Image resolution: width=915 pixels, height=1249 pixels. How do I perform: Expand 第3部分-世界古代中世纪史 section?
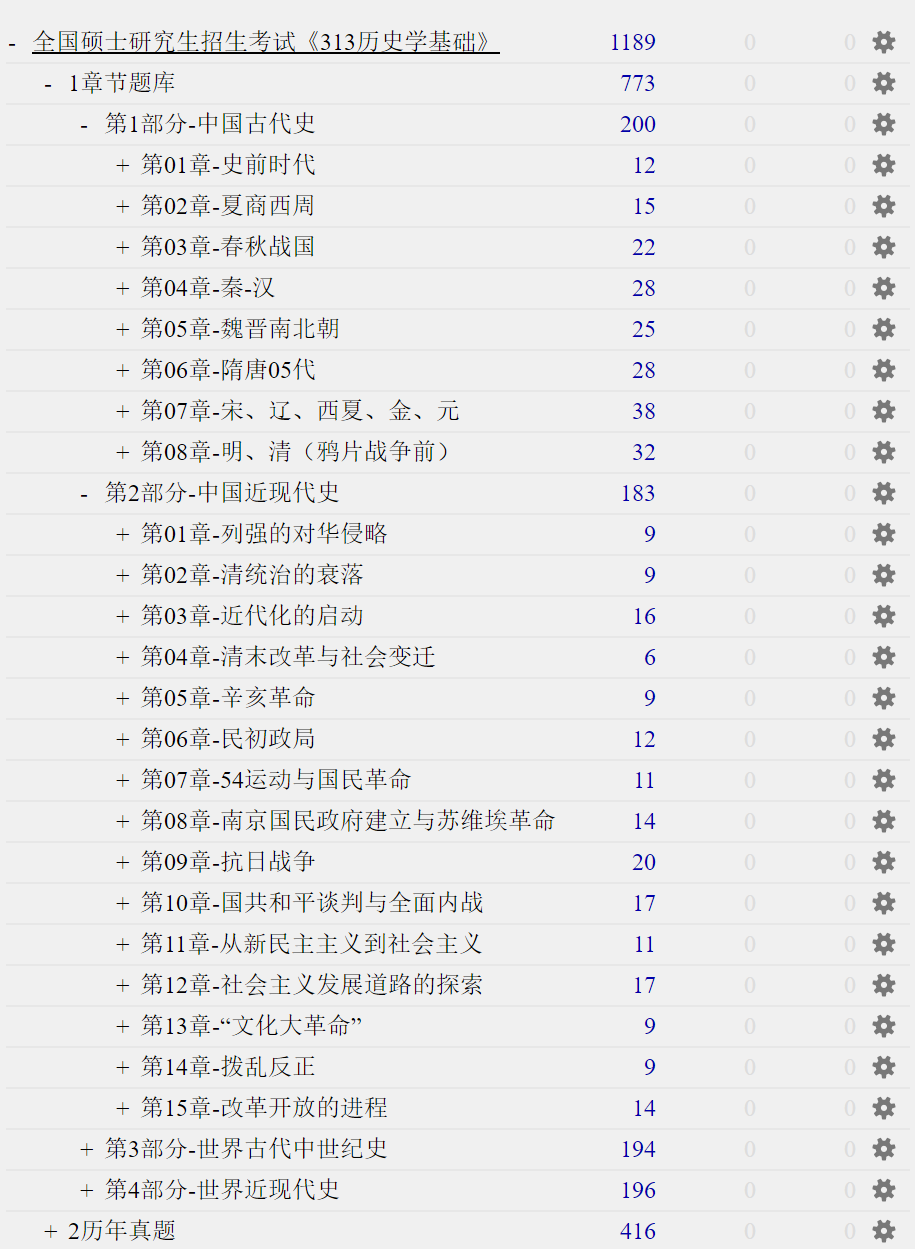pos(87,1150)
